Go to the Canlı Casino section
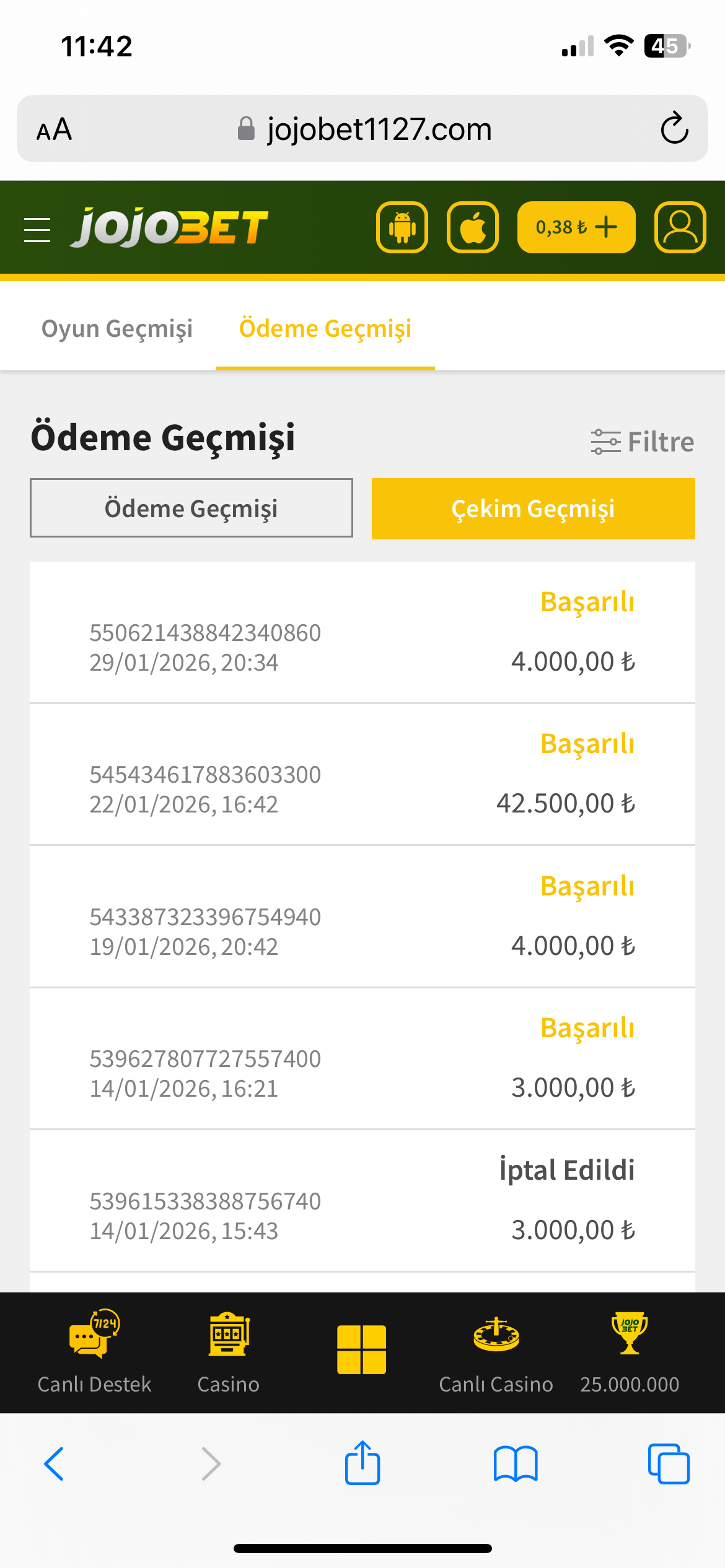Image resolution: width=725 pixels, height=1568 pixels. (x=496, y=1354)
